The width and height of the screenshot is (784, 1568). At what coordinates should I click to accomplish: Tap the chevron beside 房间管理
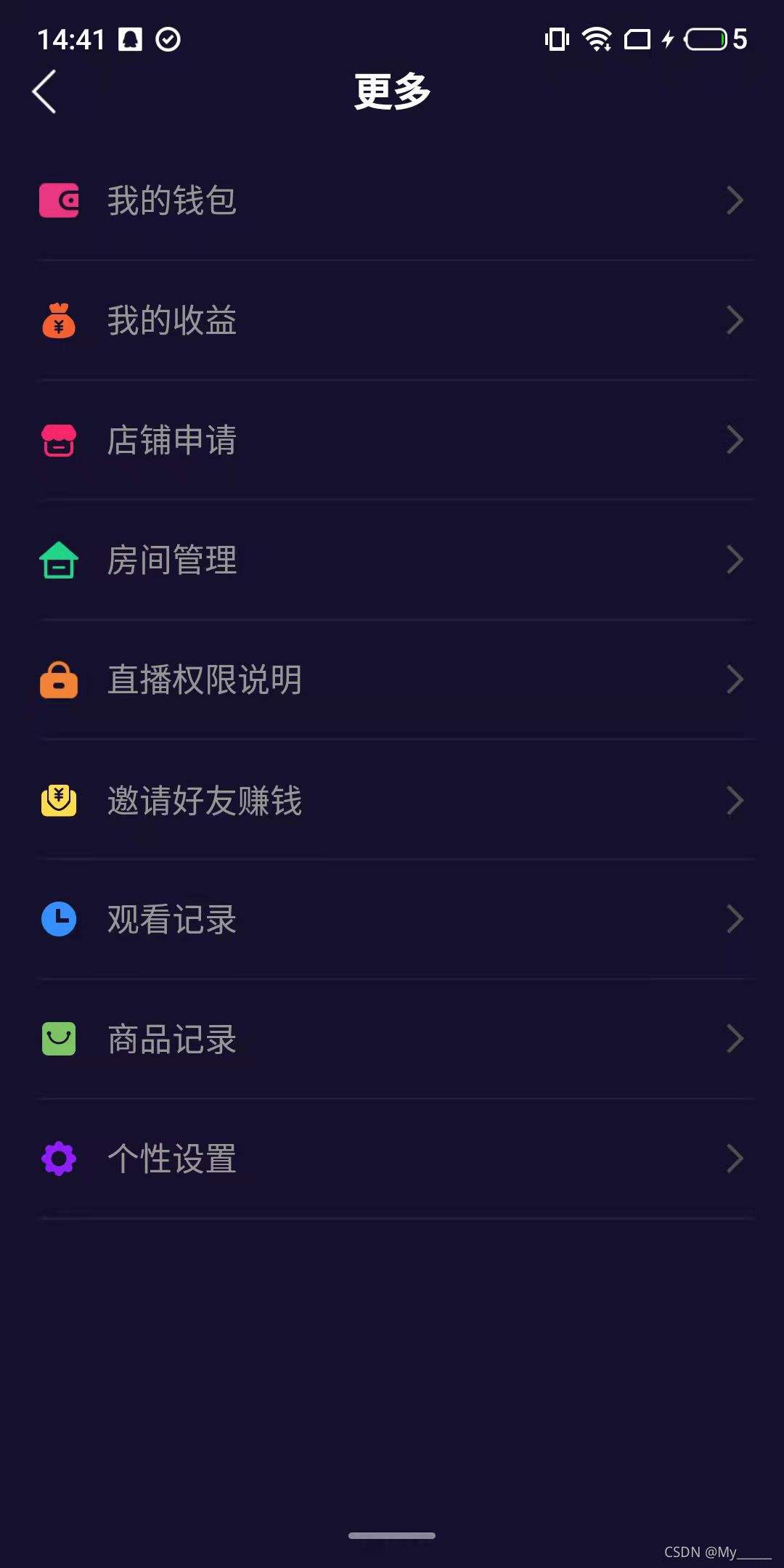pos(735,559)
